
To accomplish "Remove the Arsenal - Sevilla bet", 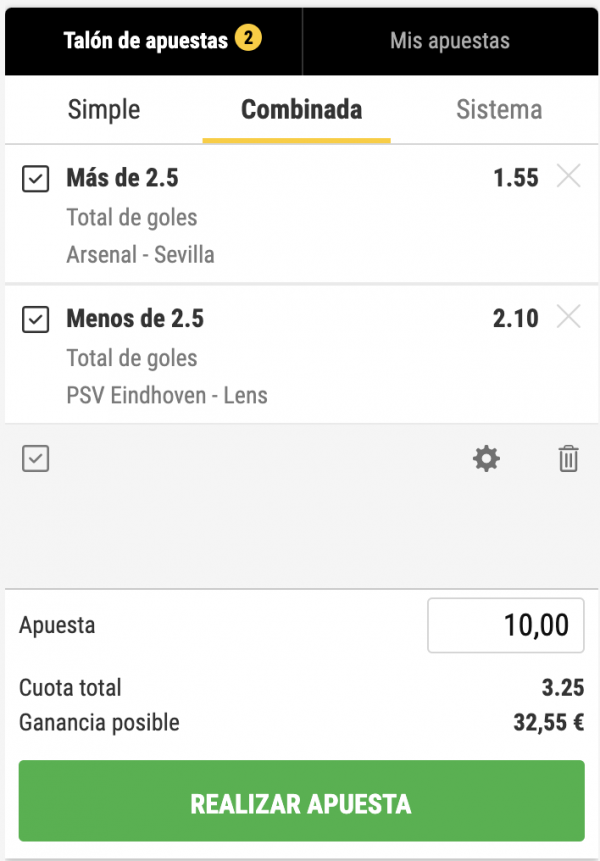I will (x=568, y=177).
